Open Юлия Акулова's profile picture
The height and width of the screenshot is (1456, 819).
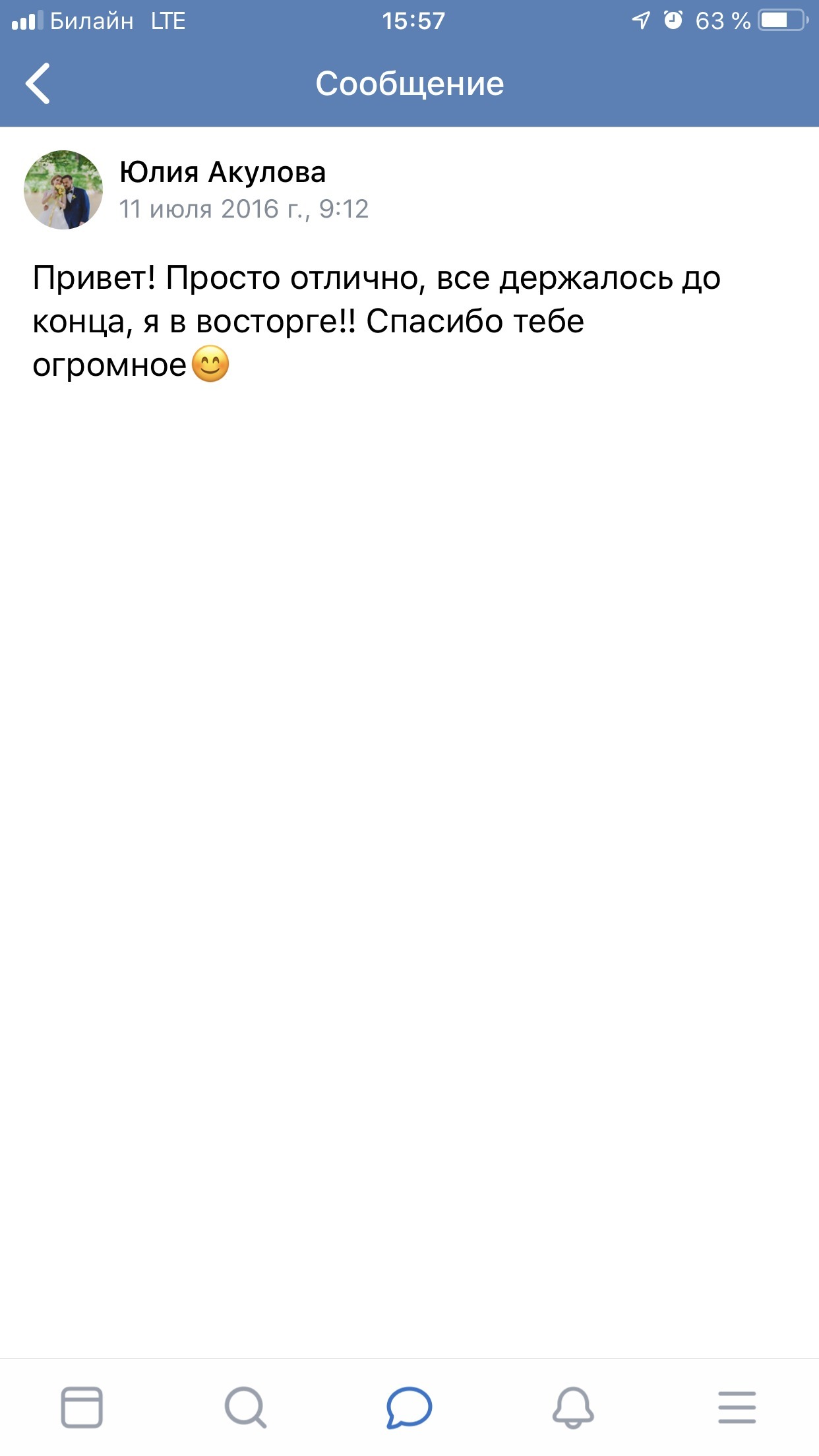63,190
